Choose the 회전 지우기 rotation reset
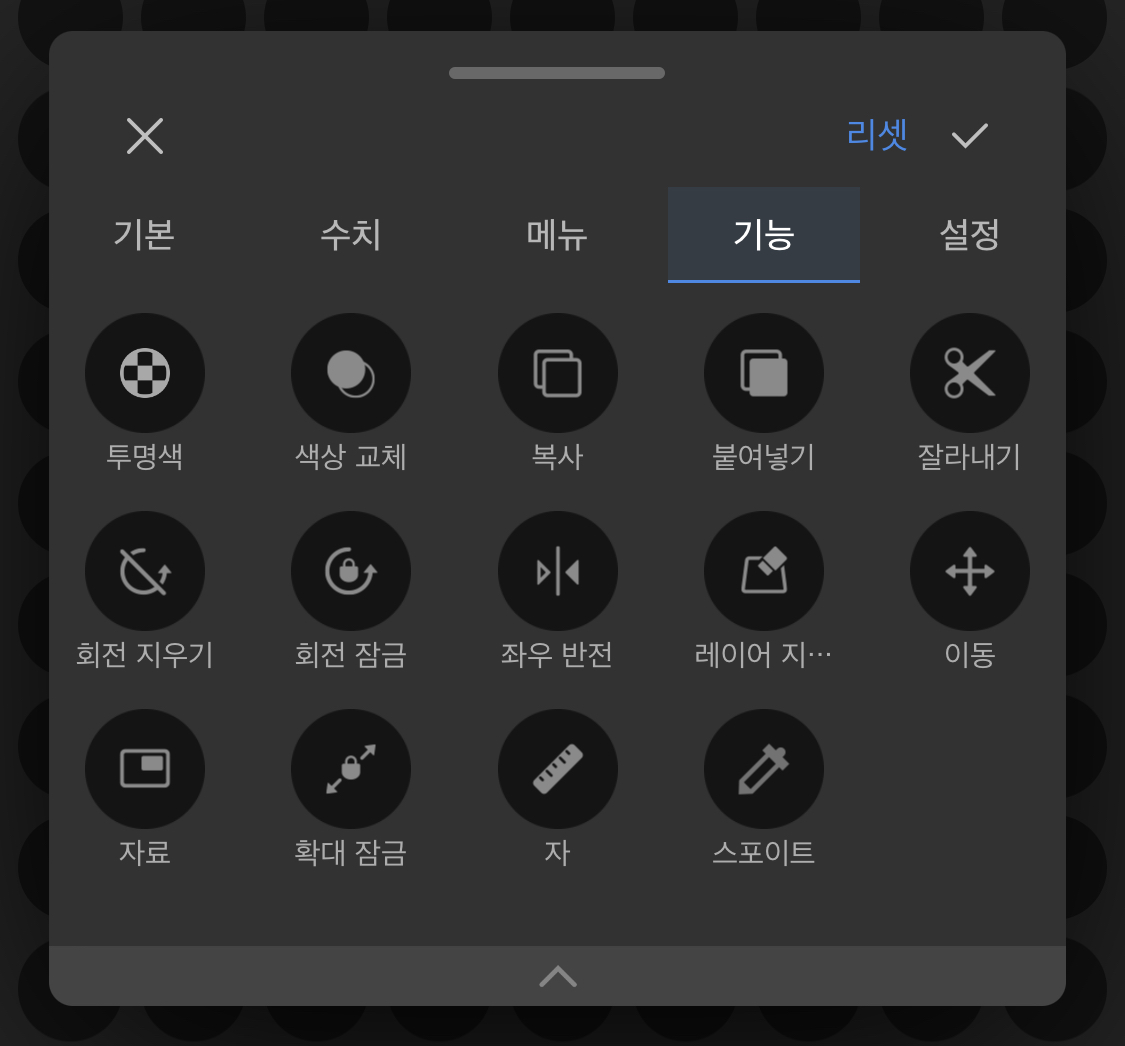 (145, 571)
